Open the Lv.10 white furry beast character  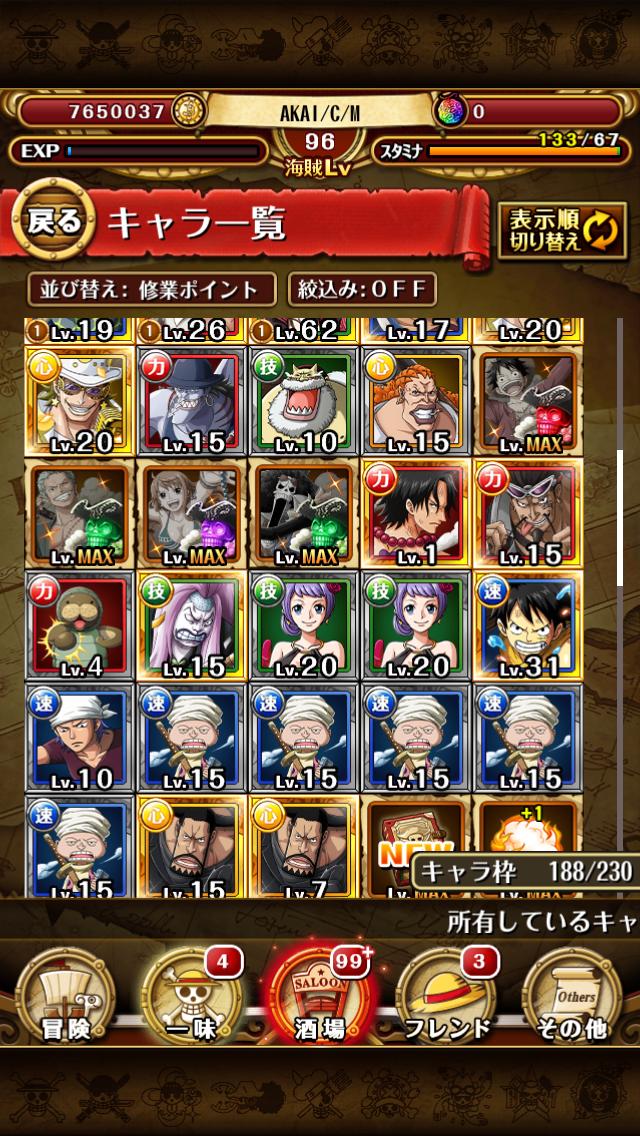tap(304, 401)
